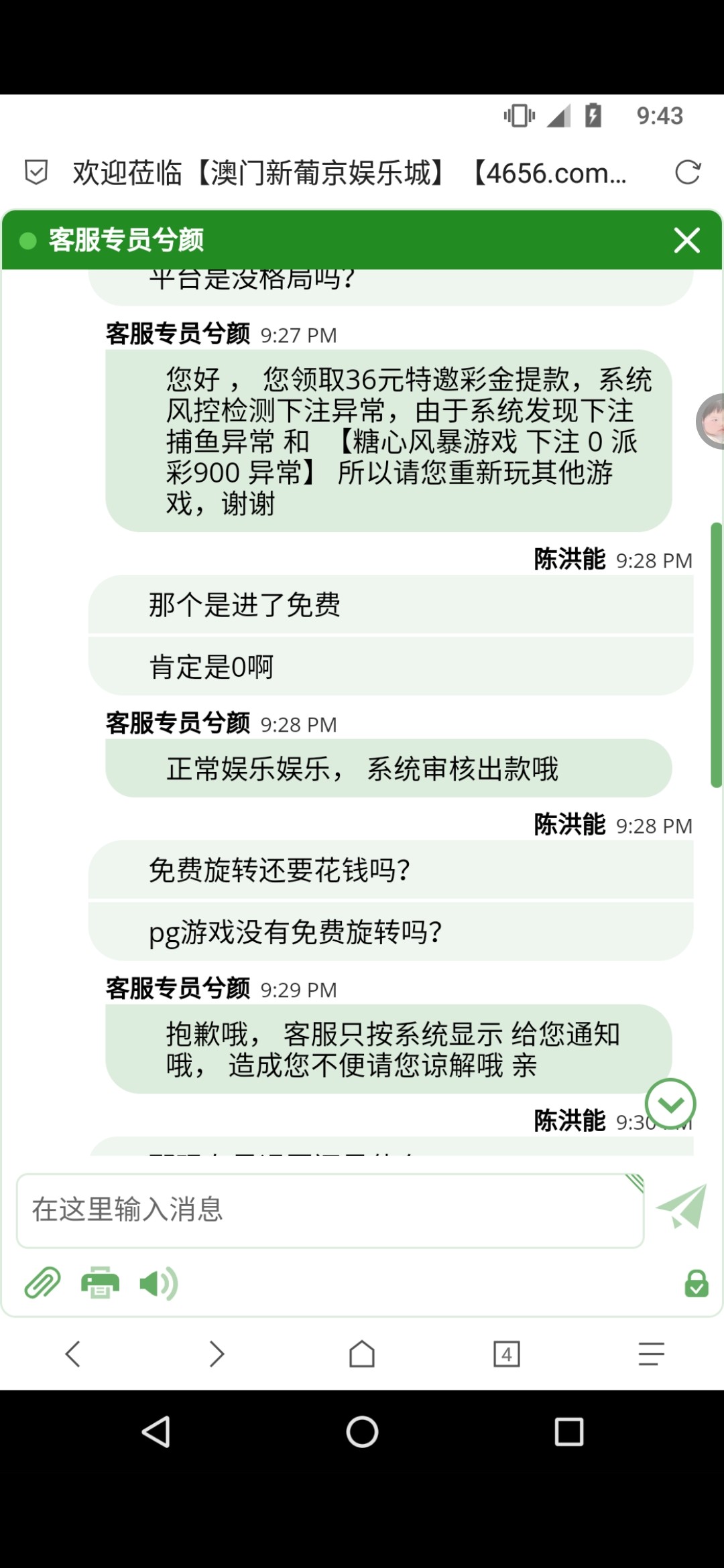Open recent apps overview
This screenshot has height=1568, width=724.
tap(568, 1432)
